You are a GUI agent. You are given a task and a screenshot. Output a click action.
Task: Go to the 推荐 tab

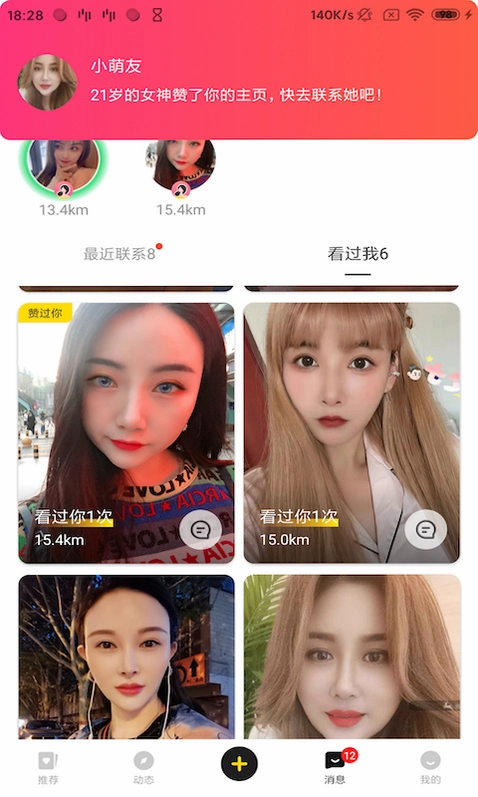[x=48, y=768]
